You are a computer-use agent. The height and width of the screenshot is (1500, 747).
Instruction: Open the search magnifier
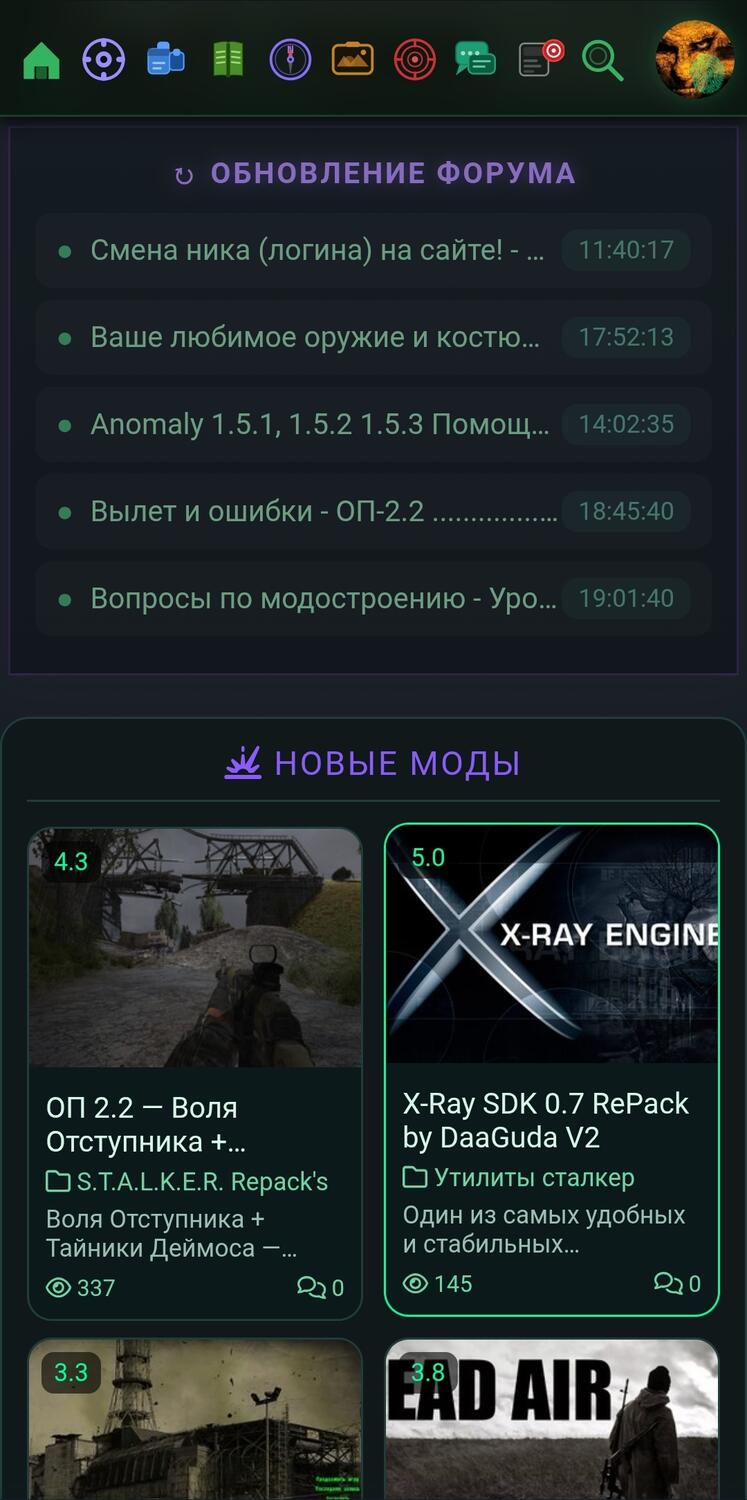coord(602,60)
